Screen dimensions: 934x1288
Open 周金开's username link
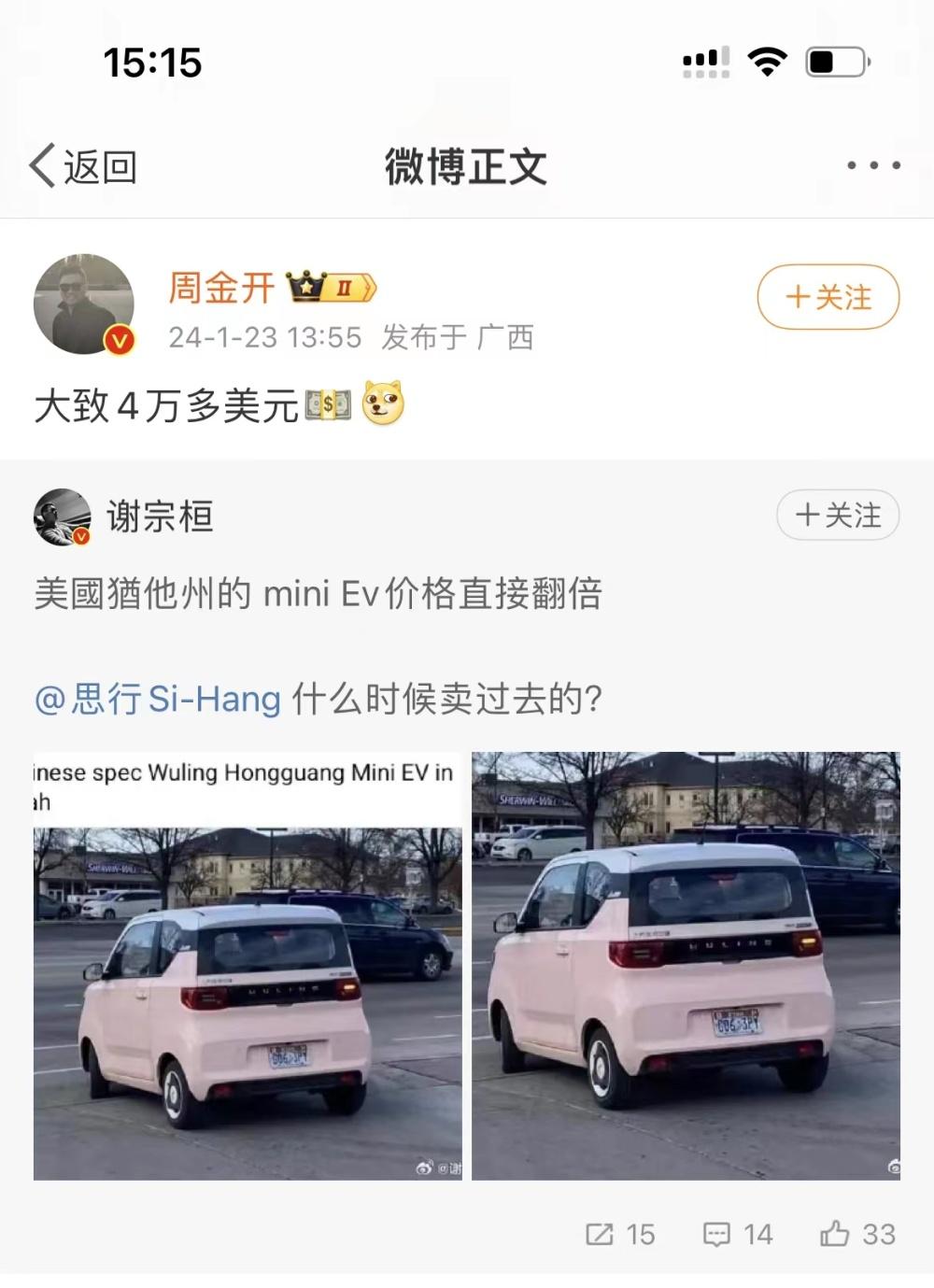pyautogui.click(x=221, y=288)
